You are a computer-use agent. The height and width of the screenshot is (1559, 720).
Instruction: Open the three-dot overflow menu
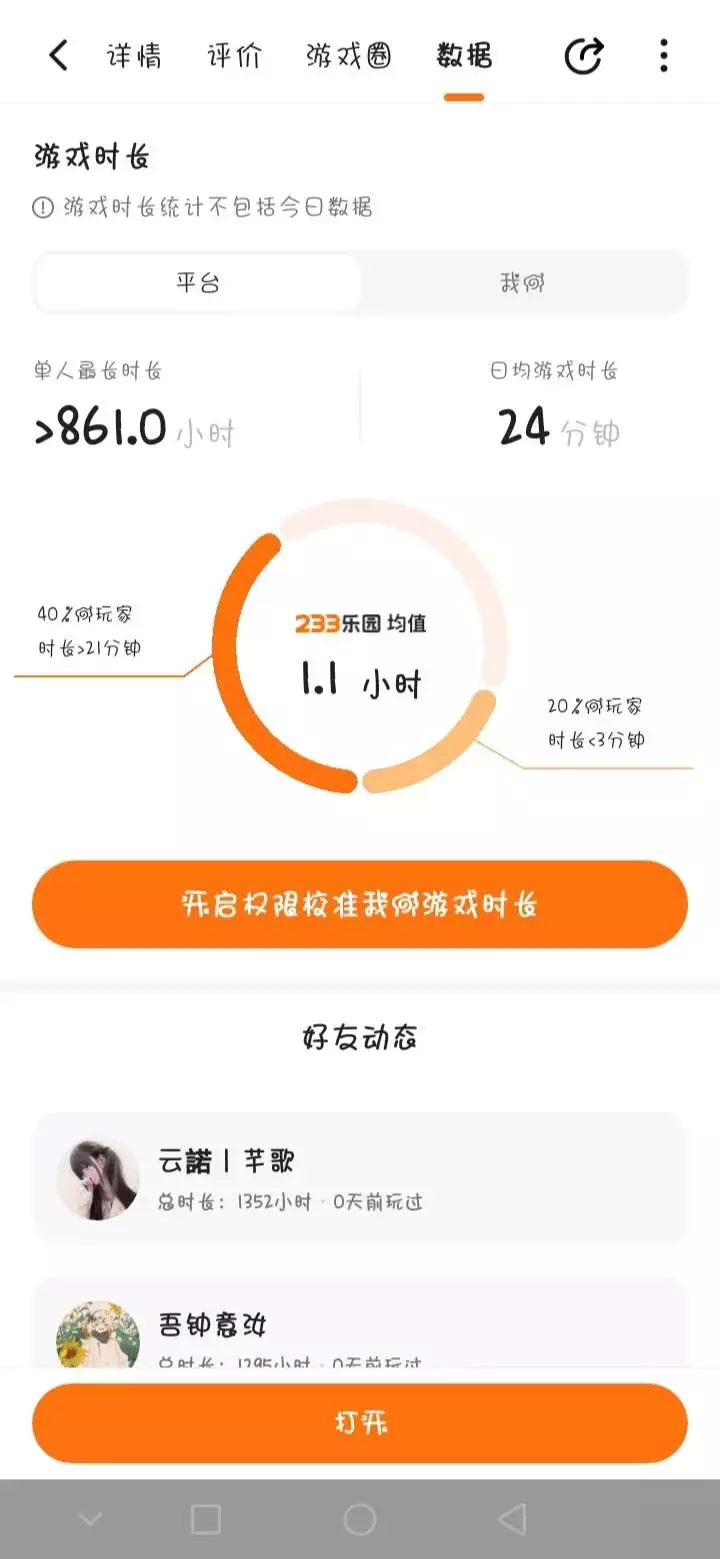tap(663, 55)
